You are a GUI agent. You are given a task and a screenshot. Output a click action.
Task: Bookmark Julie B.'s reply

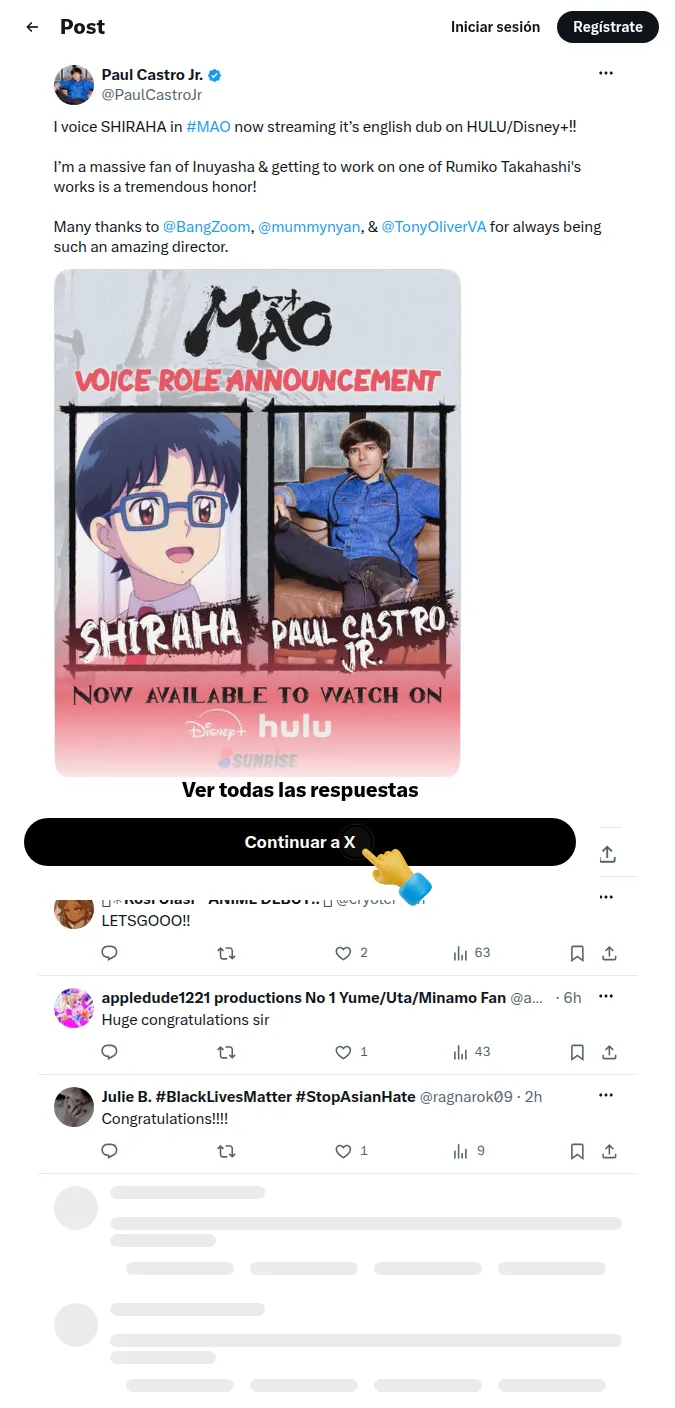[577, 1151]
